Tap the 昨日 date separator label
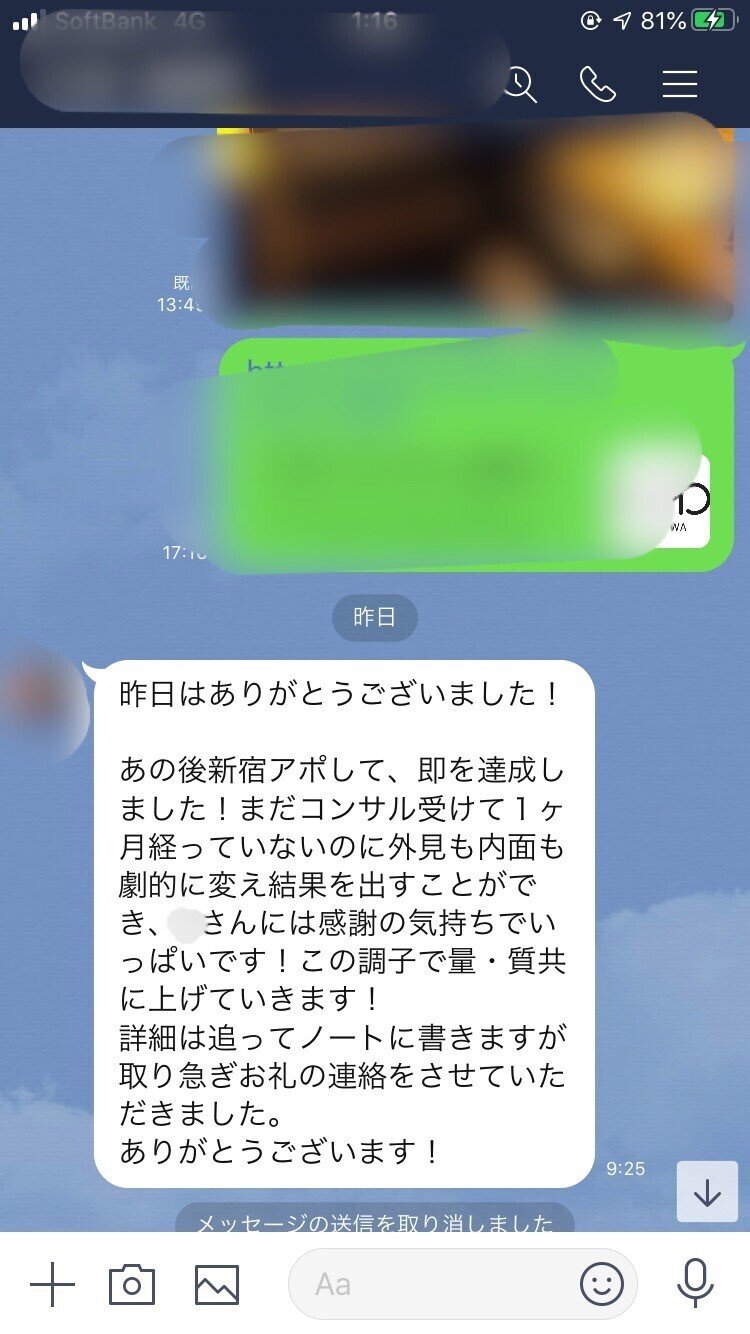The width and height of the screenshot is (750, 1334). point(375,618)
